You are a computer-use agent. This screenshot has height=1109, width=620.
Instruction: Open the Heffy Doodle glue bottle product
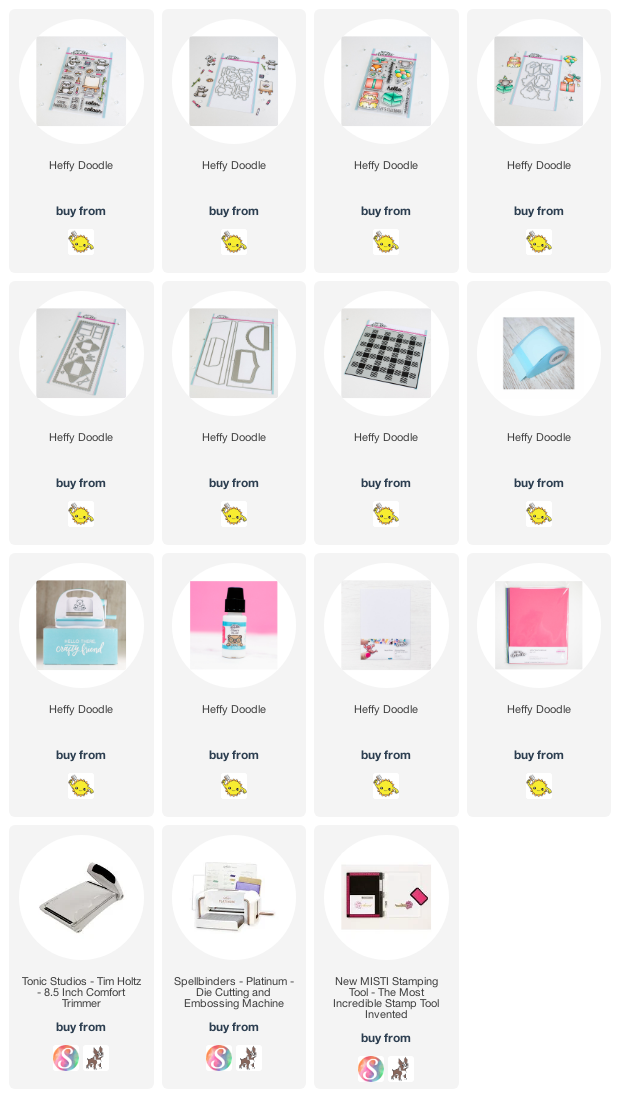click(234, 625)
